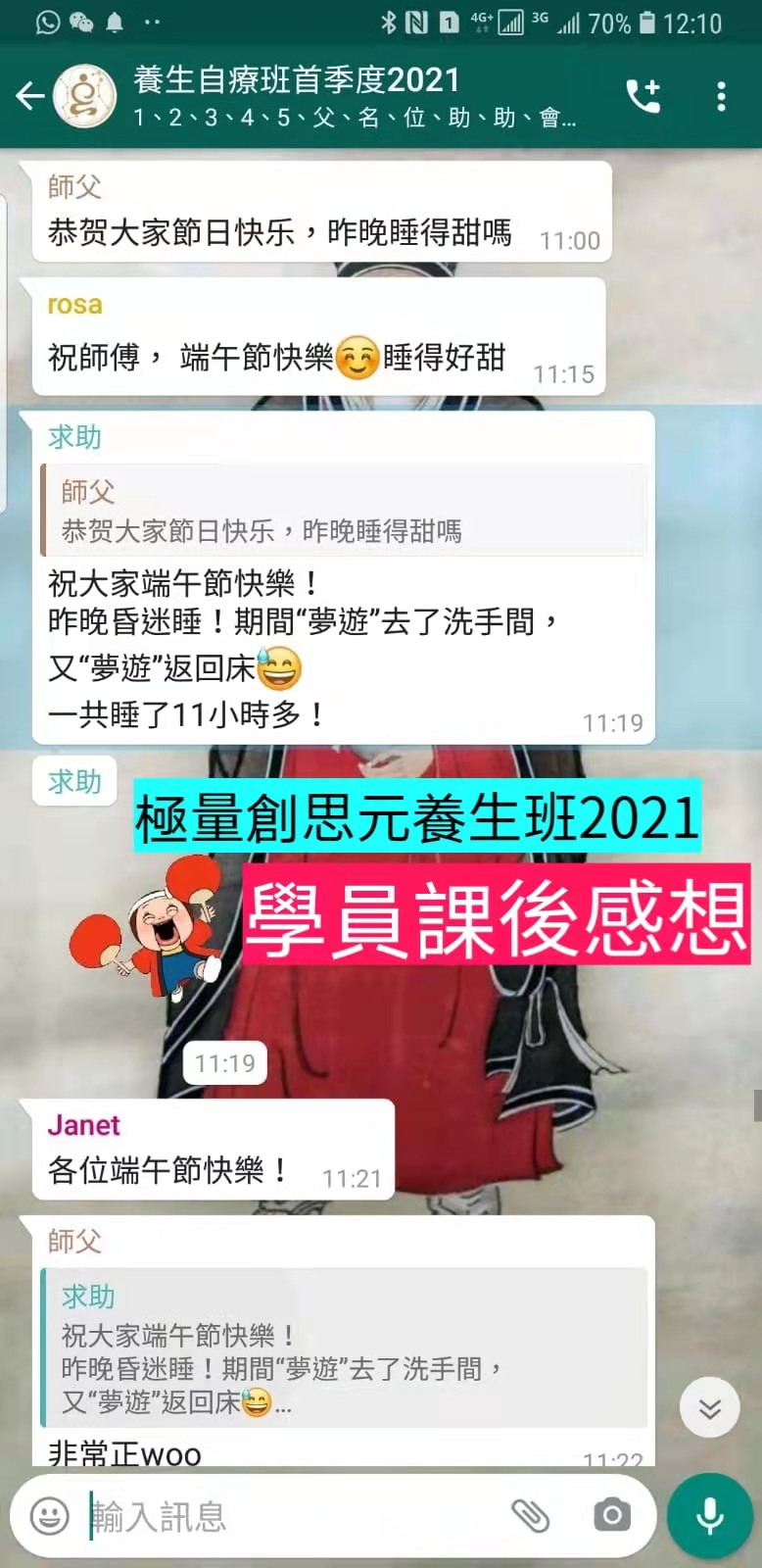Jump to the latest messages
The image size is (762, 1568).
(710, 1408)
